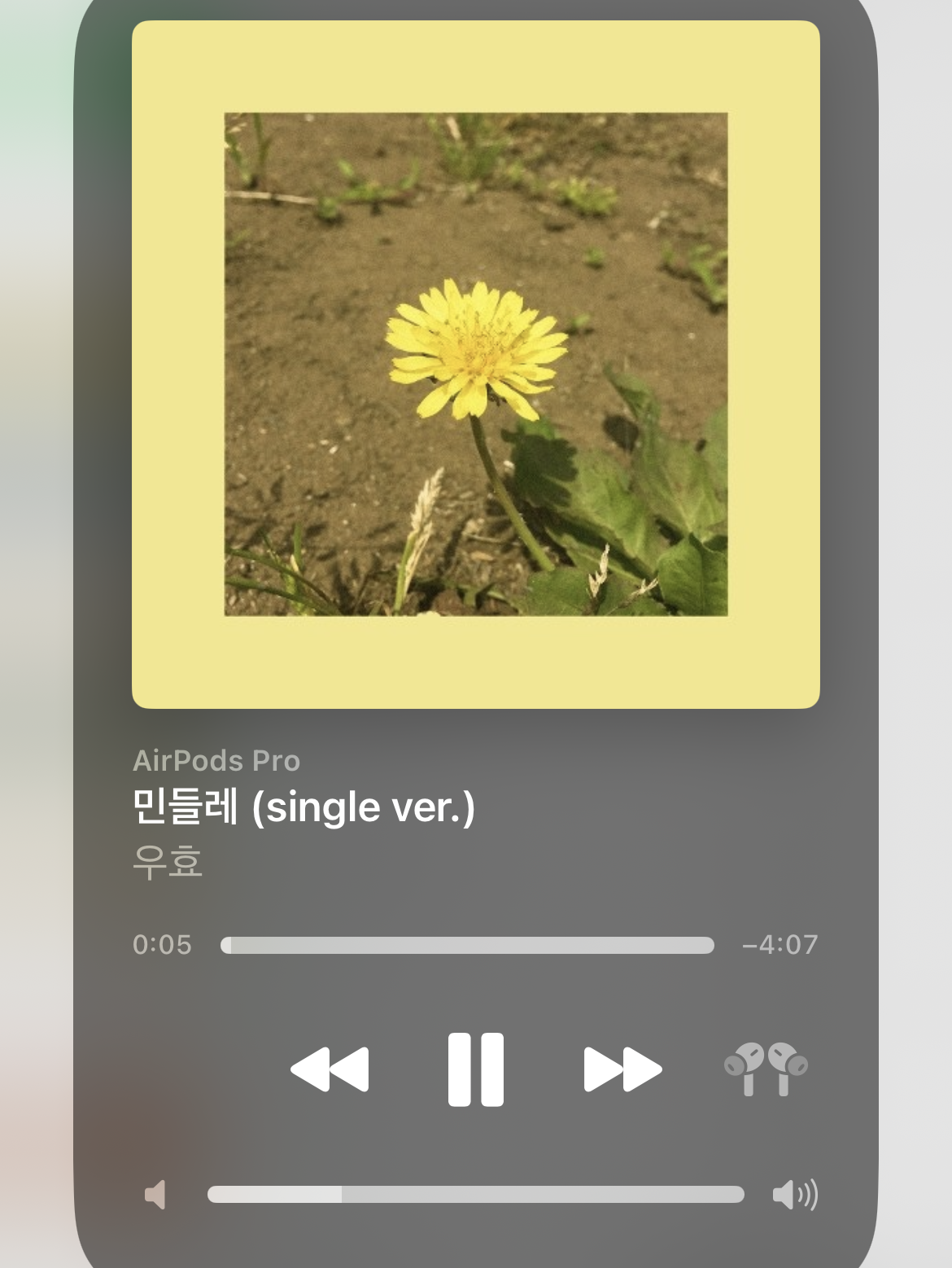Open the dandelion album artwork
The width and height of the screenshot is (952, 1268).
coord(476,364)
